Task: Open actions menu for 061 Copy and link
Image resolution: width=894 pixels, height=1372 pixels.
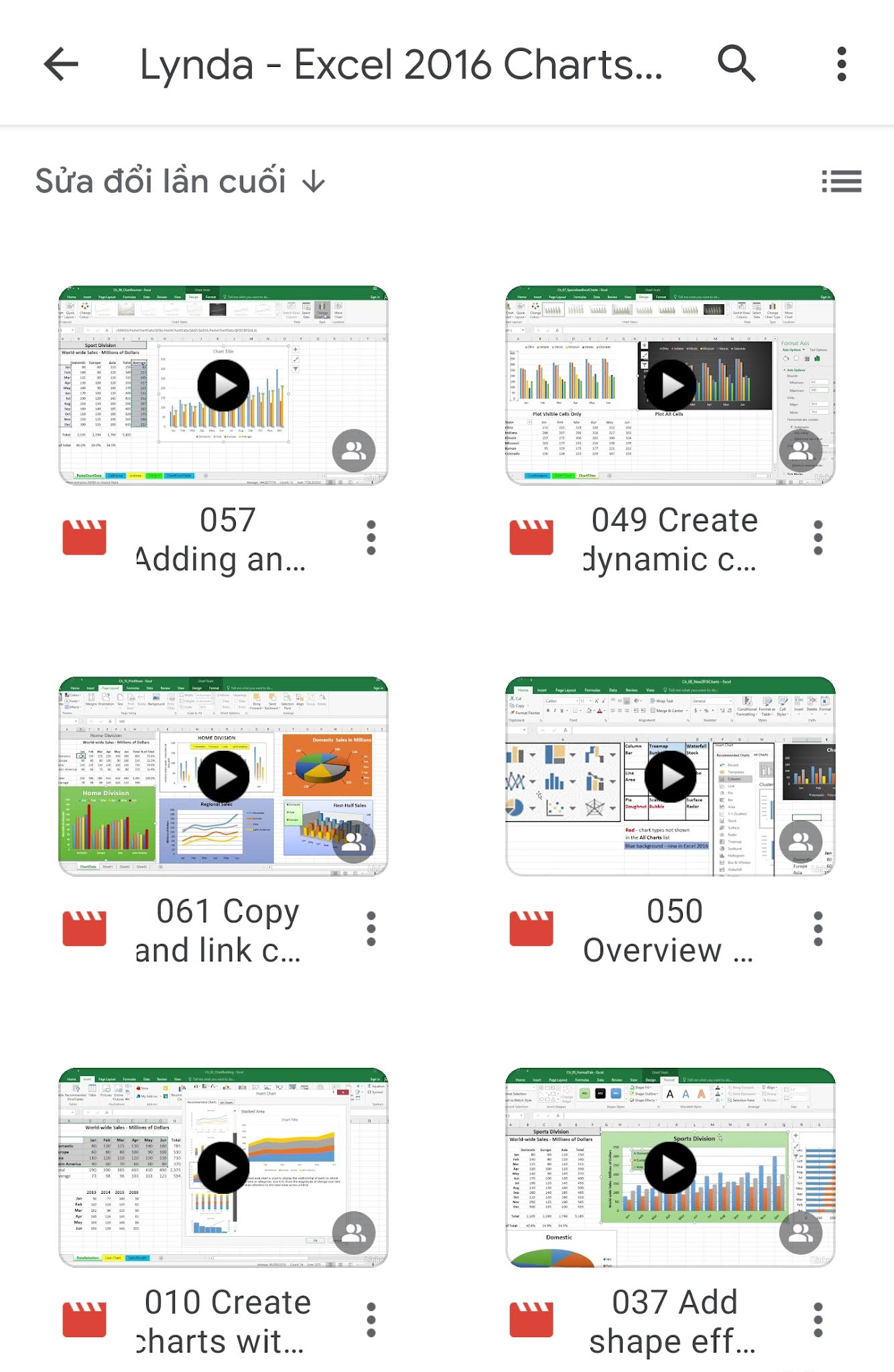Action: tap(371, 929)
